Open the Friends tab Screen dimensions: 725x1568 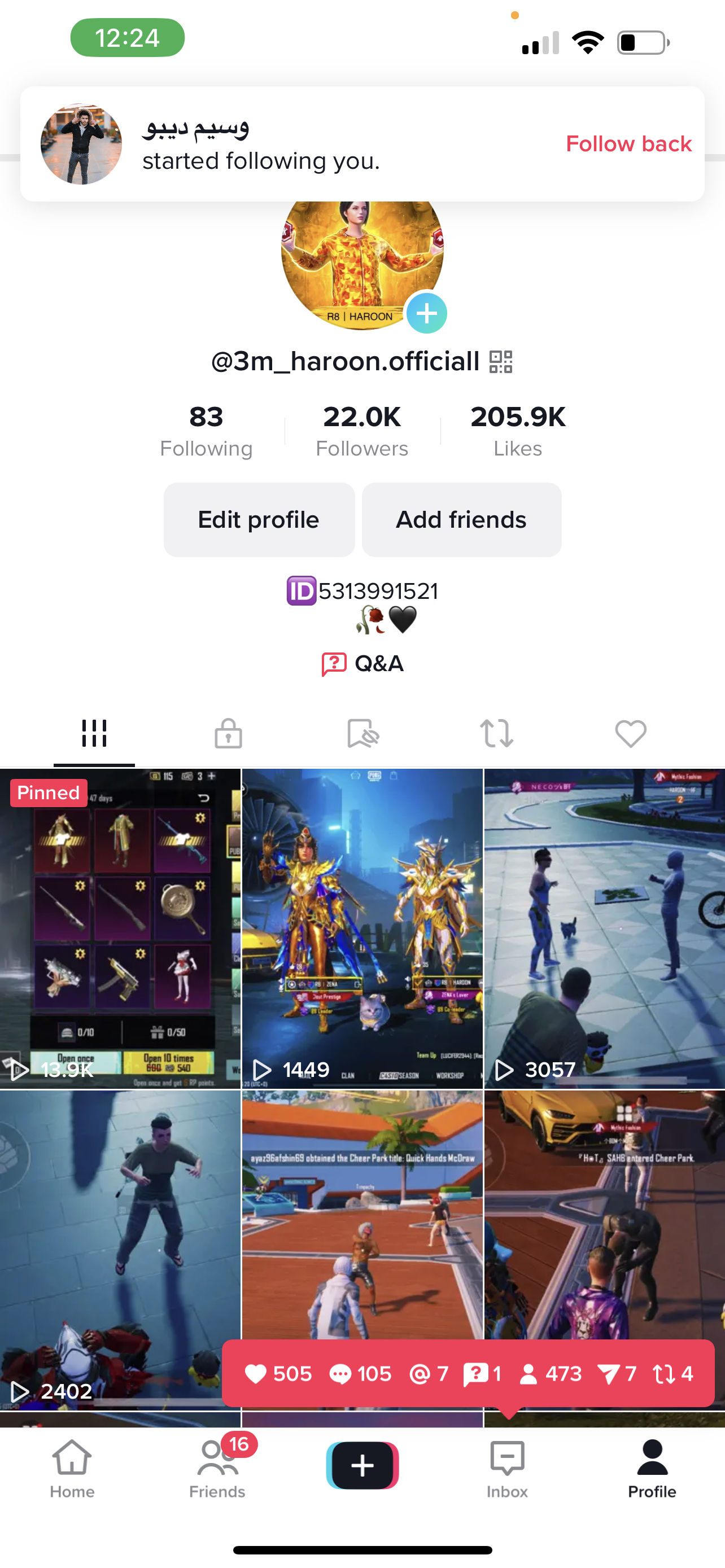217,1468
